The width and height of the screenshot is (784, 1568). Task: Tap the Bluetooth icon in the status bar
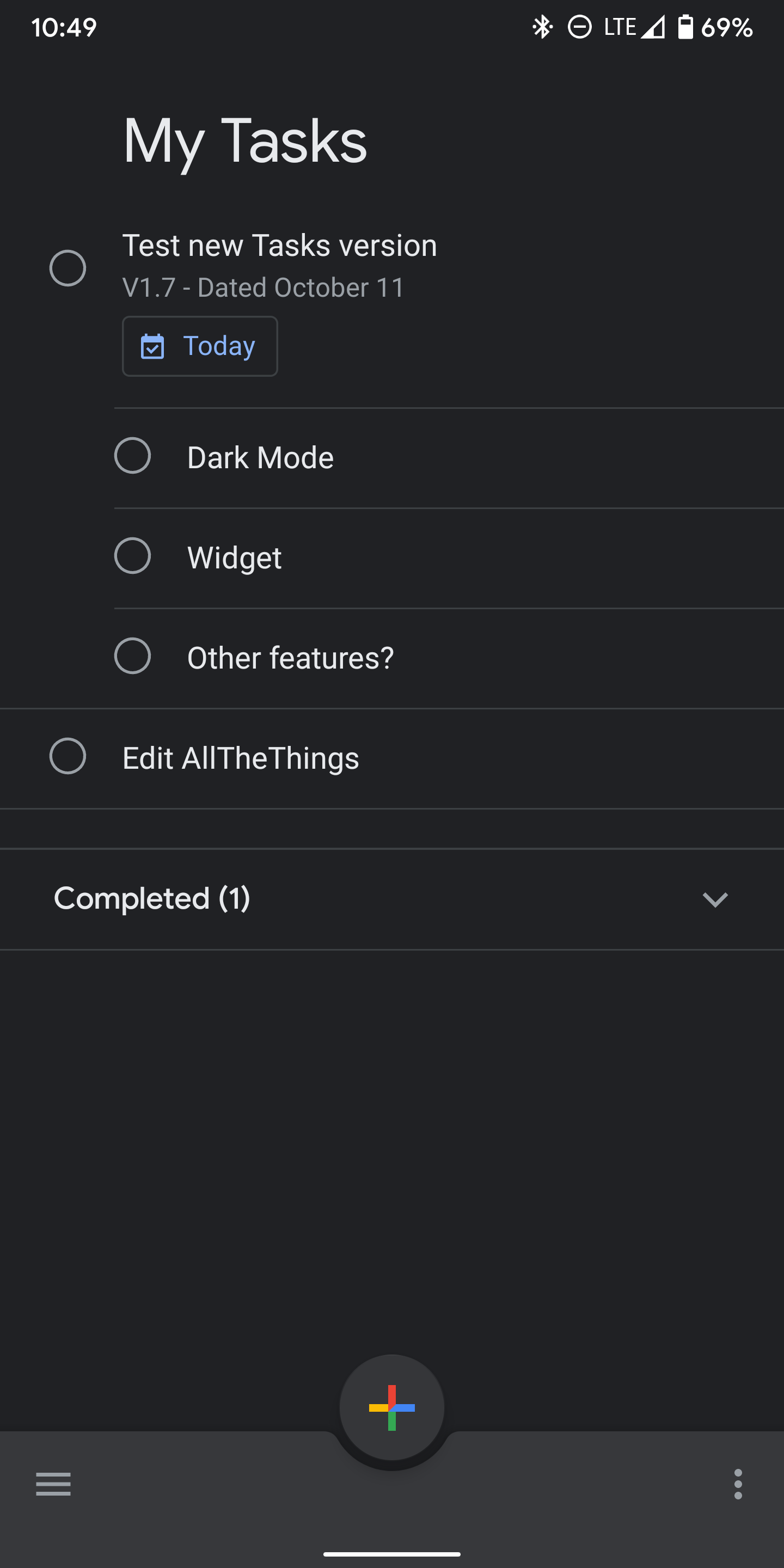(541, 27)
